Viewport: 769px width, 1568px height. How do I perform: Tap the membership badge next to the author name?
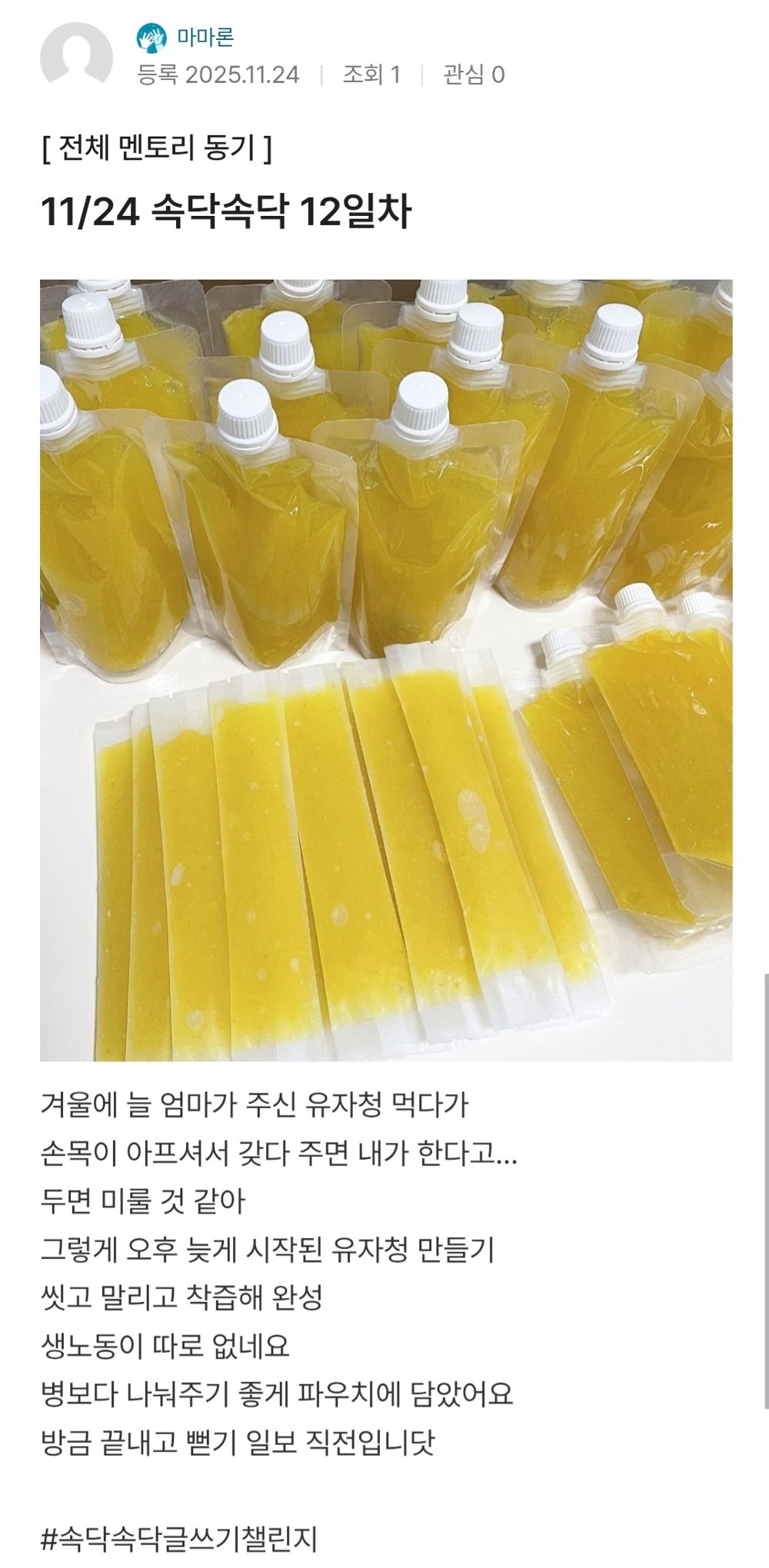(x=152, y=38)
